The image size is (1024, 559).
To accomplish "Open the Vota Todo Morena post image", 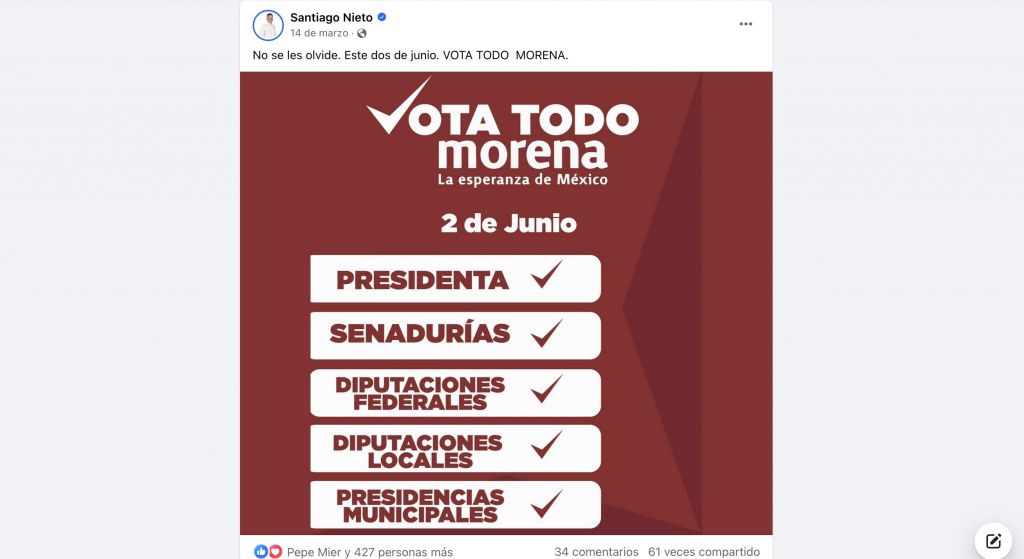I will [505, 300].
